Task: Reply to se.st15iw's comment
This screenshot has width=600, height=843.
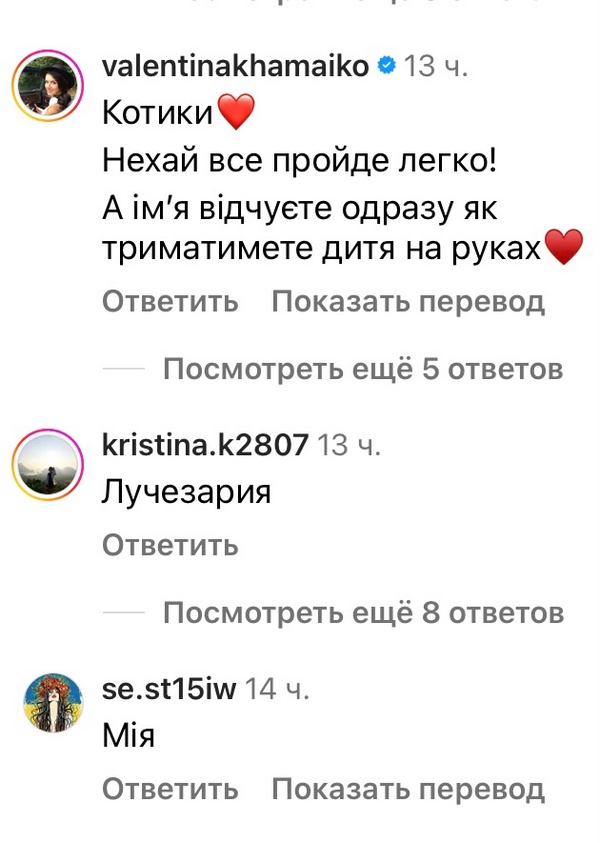Action: tap(170, 789)
